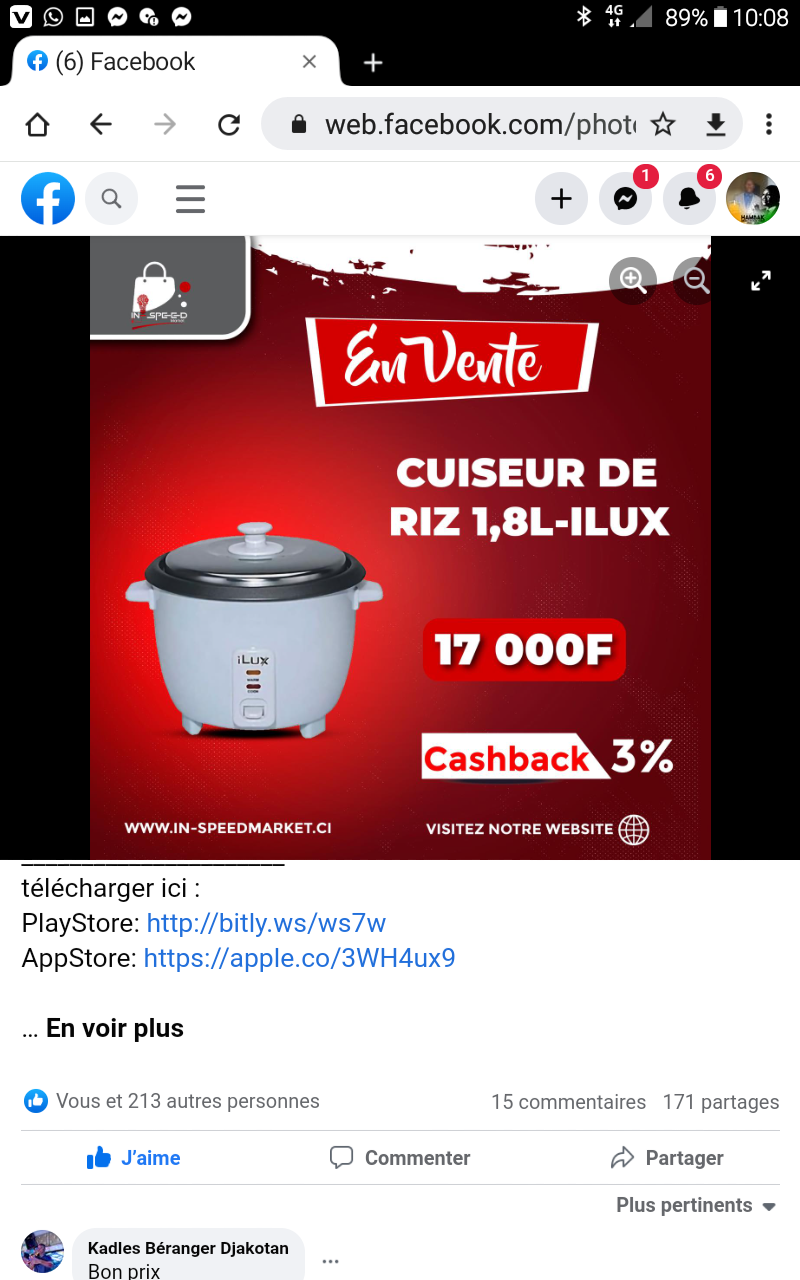
Task: Open Facebook search
Action: click(111, 198)
